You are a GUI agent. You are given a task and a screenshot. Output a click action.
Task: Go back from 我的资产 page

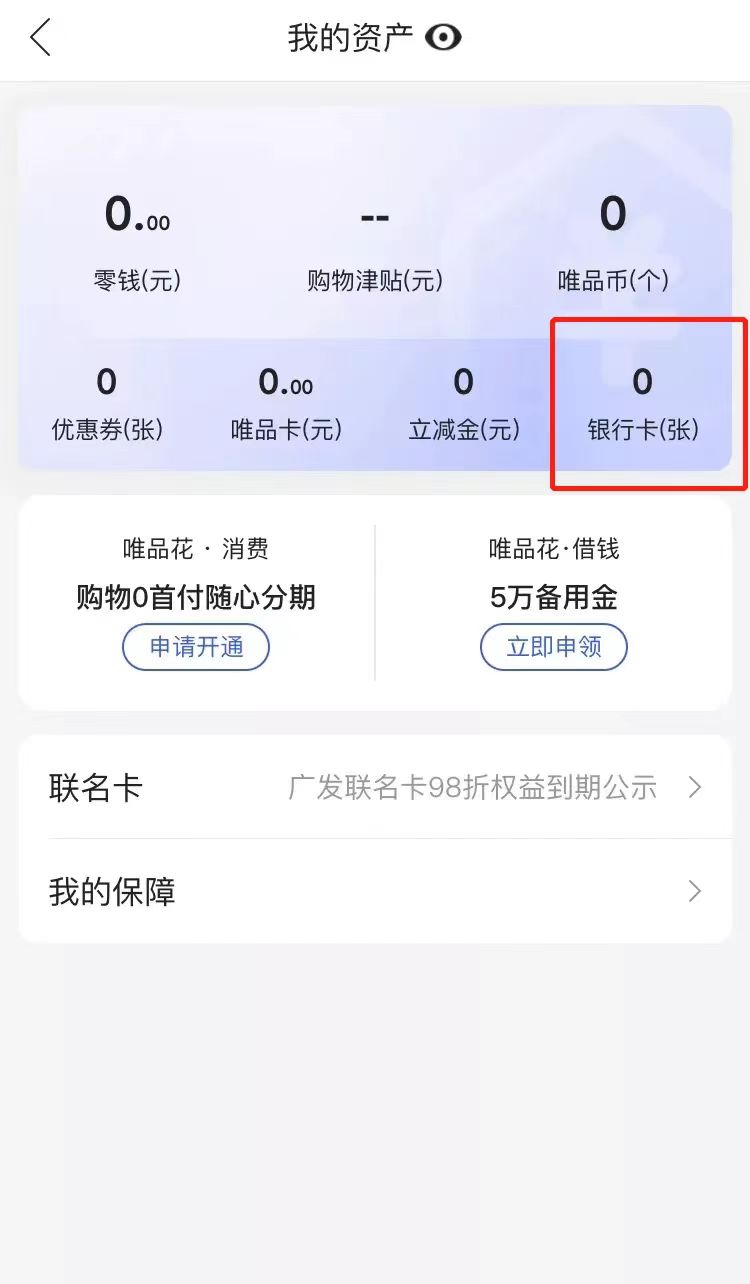(40, 39)
